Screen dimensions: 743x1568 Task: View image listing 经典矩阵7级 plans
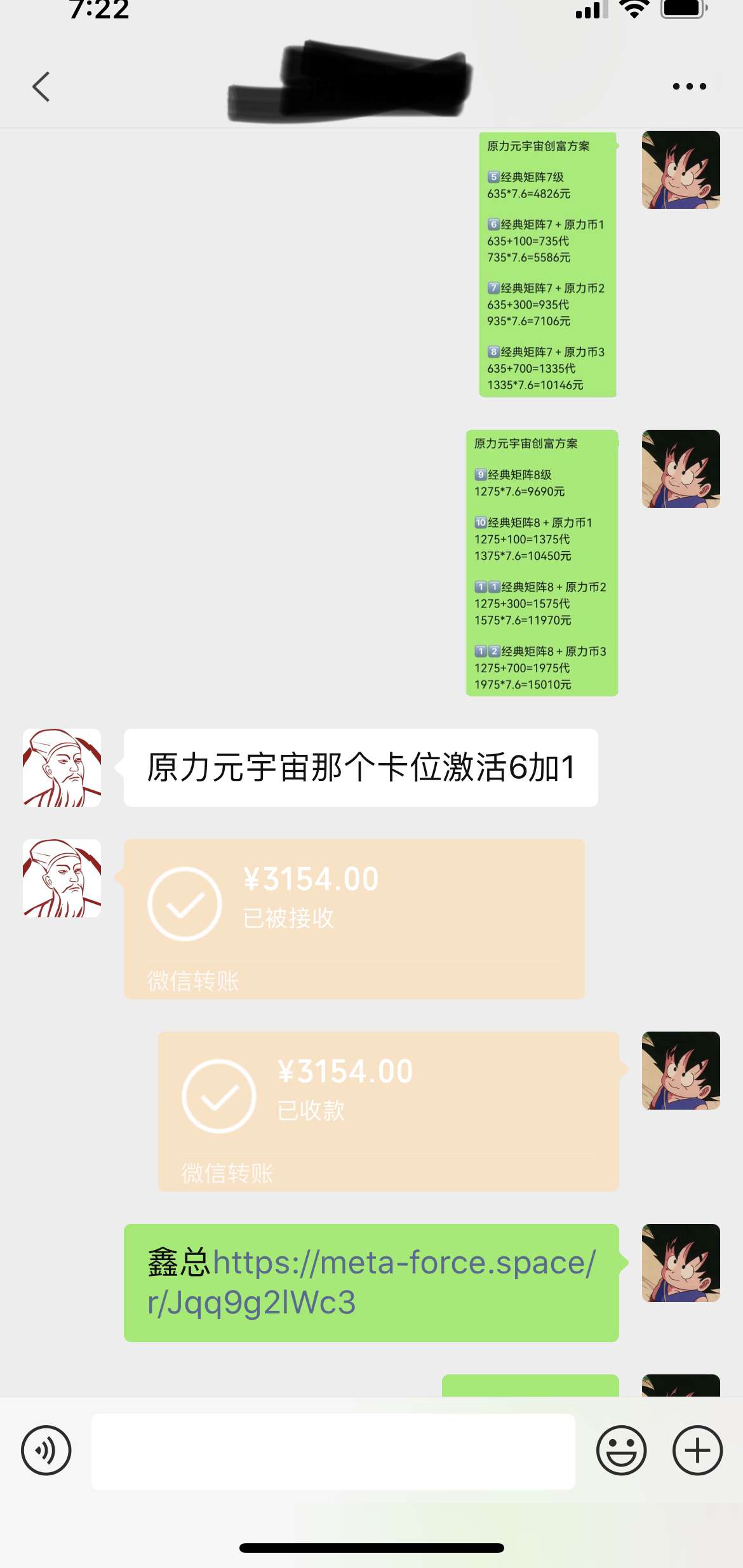point(547,265)
